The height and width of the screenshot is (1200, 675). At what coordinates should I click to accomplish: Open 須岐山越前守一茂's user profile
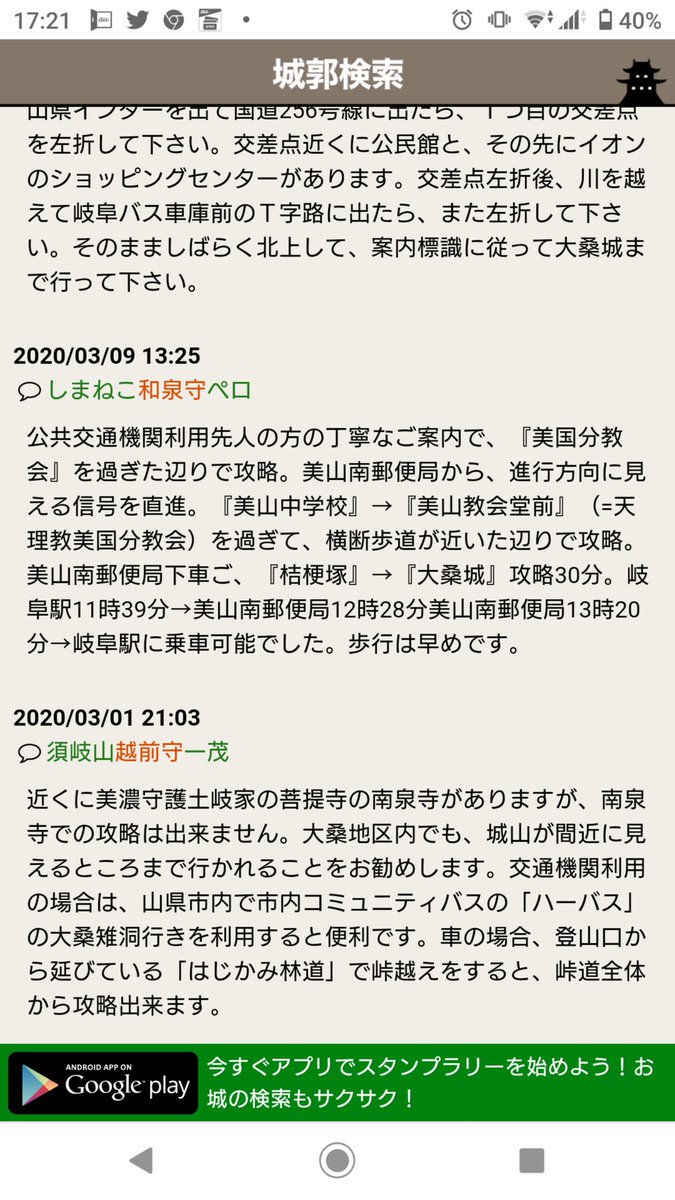138,752
